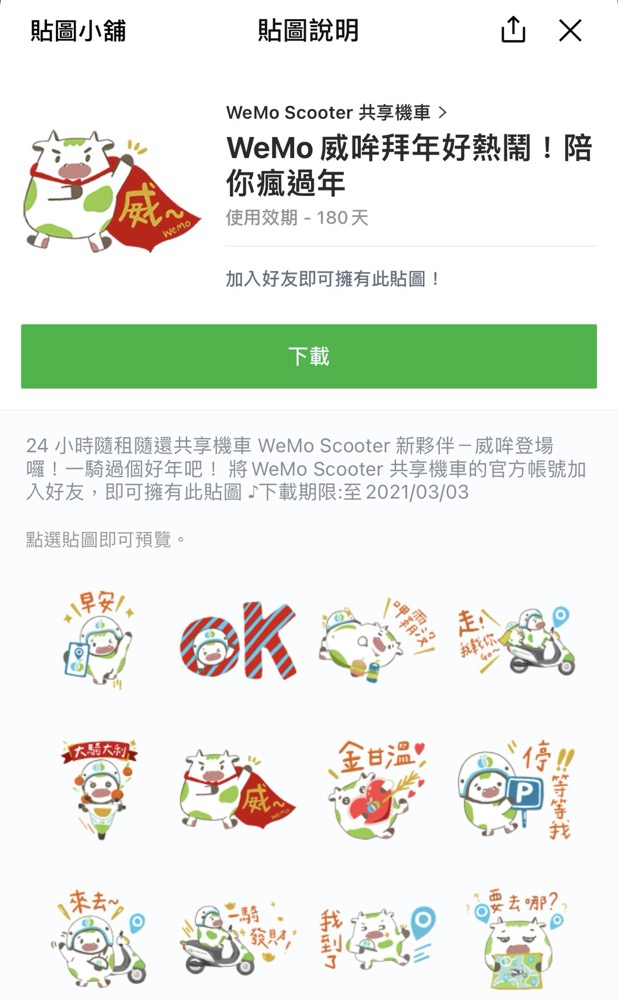
Task: Close the sticker info page
Action: pos(570,31)
